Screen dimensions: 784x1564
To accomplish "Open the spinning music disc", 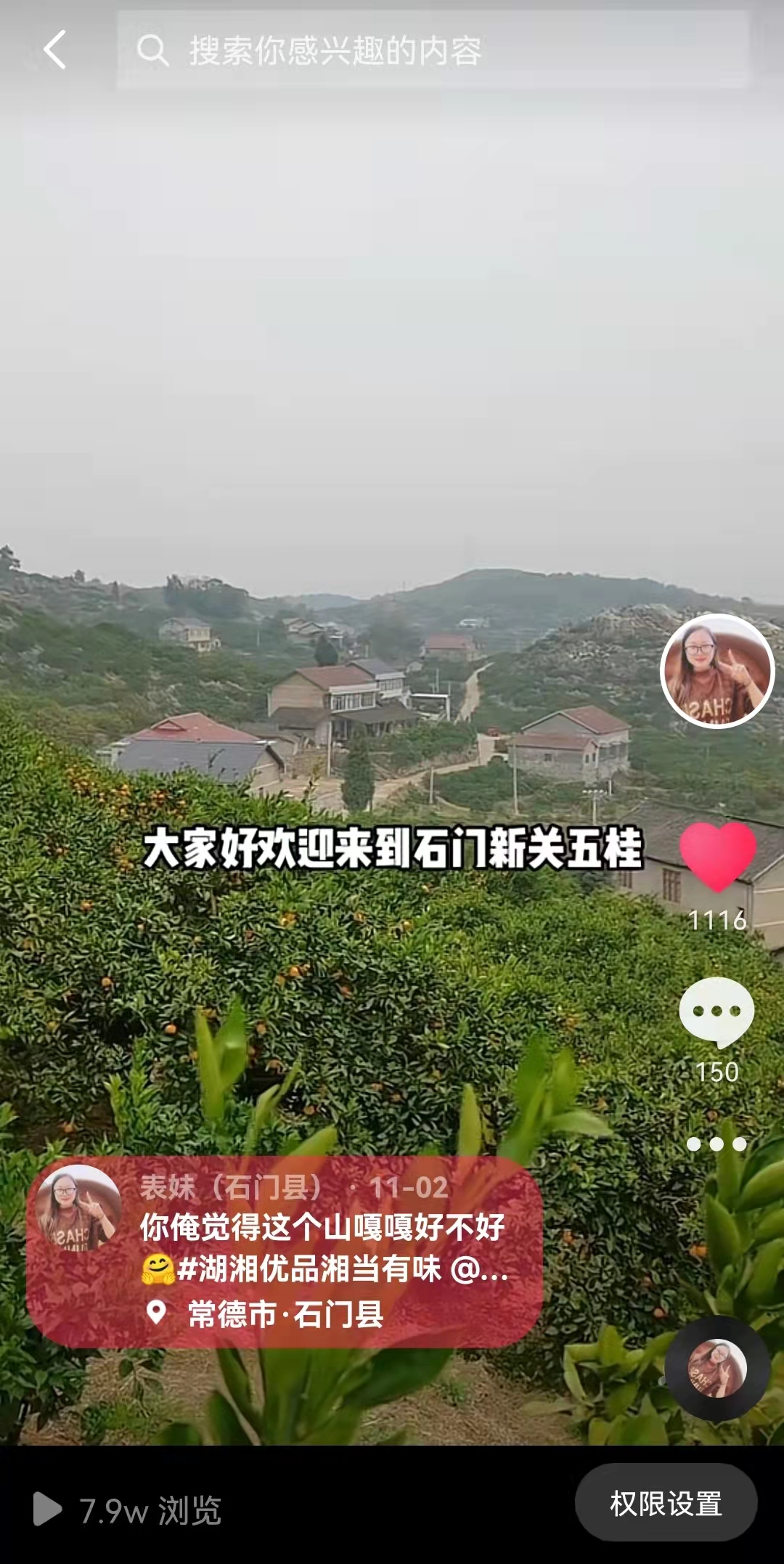I will point(716,1369).
